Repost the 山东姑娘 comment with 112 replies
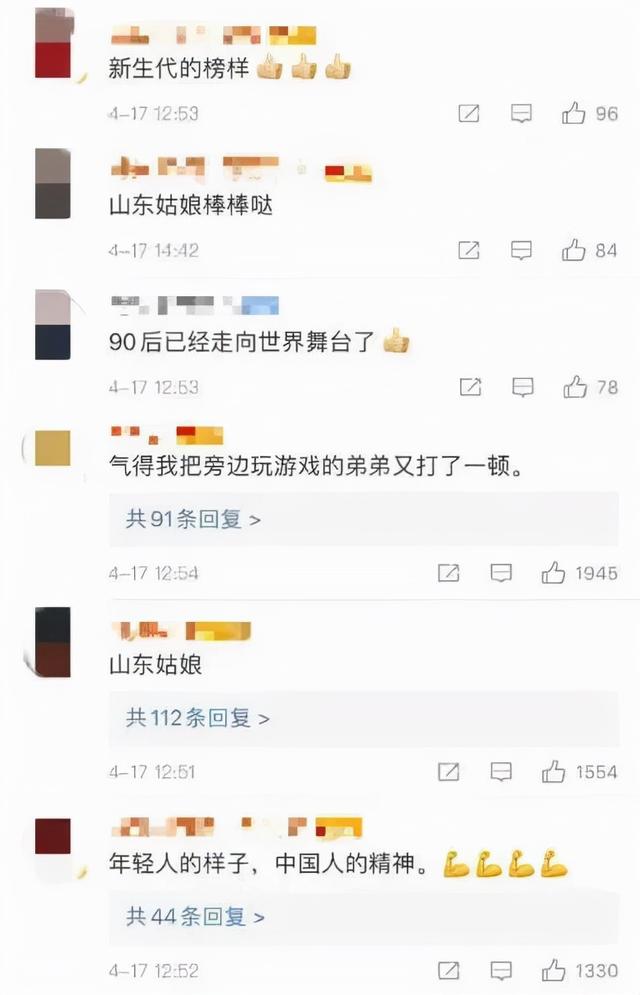Screen dimensions: 640x995 pyautogui.click(x=449, y=772)
